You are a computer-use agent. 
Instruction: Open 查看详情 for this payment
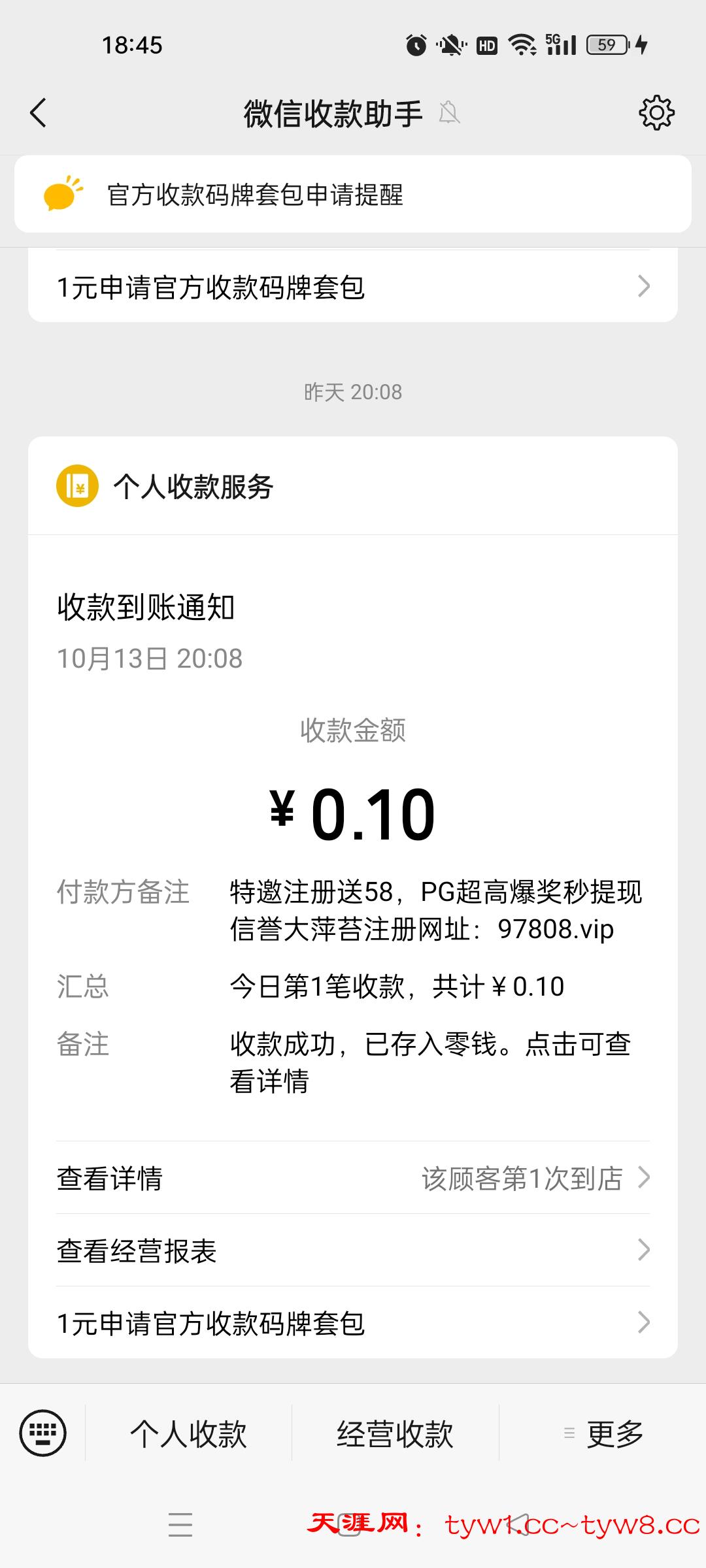click(353, 1178)
